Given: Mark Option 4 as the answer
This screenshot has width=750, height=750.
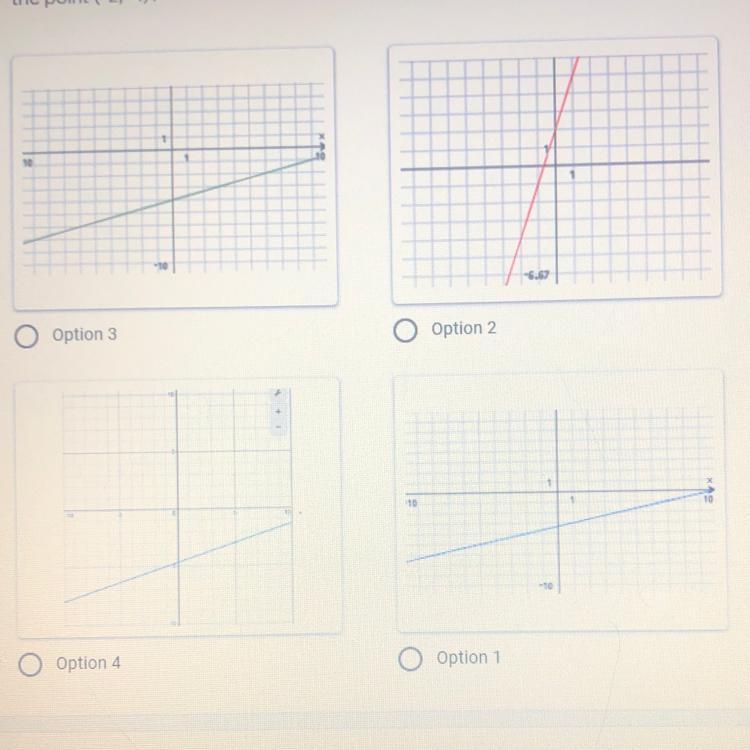Looking at the screenshot, I should pos(30,664).
